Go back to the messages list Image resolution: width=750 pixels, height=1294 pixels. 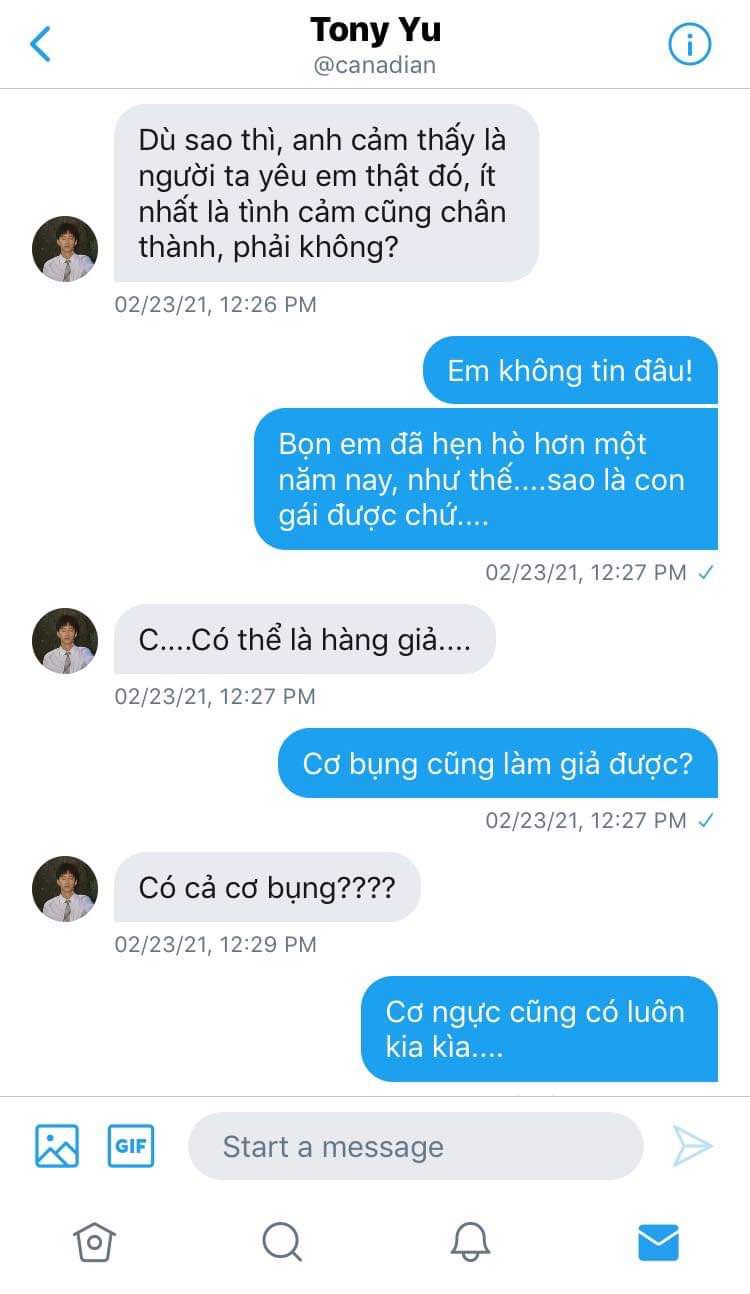point(41,44)
